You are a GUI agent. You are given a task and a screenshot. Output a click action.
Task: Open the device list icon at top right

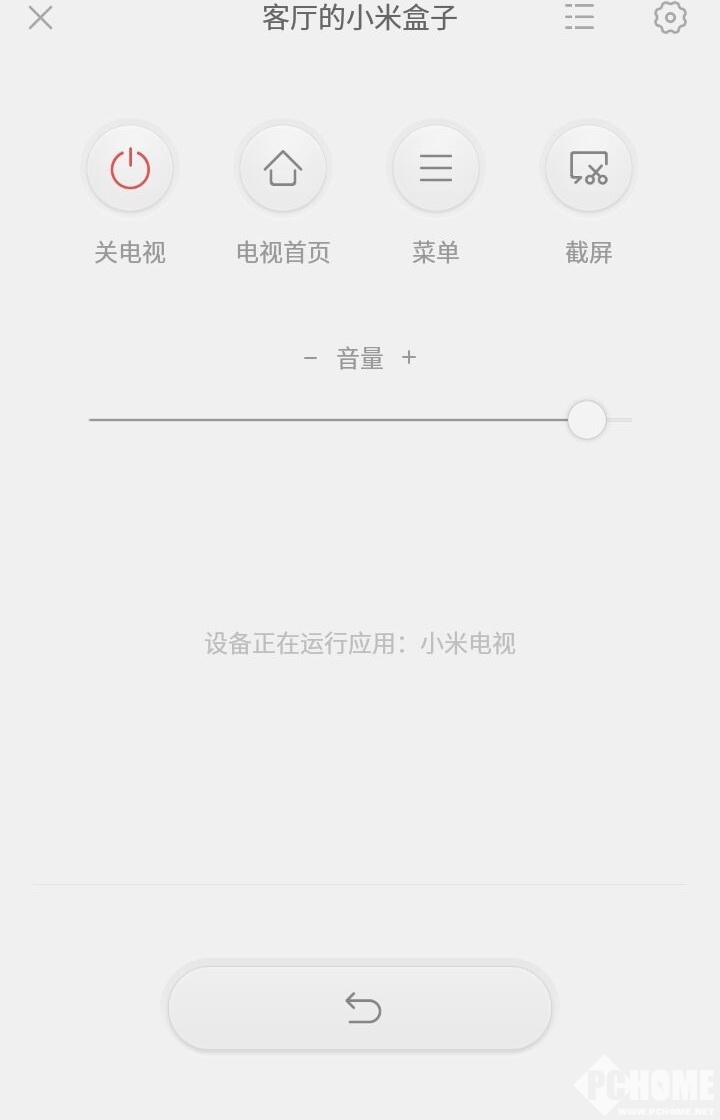coord(580,18)
